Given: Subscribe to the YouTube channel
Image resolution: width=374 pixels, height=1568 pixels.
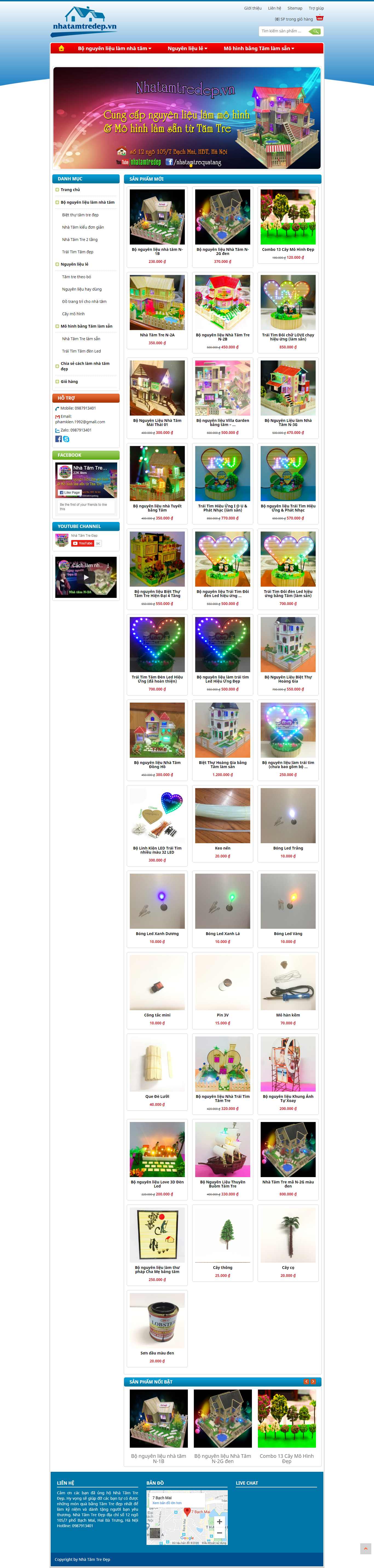Looking at the screenshot, I should pyautogui.click(x=83, y=543).
